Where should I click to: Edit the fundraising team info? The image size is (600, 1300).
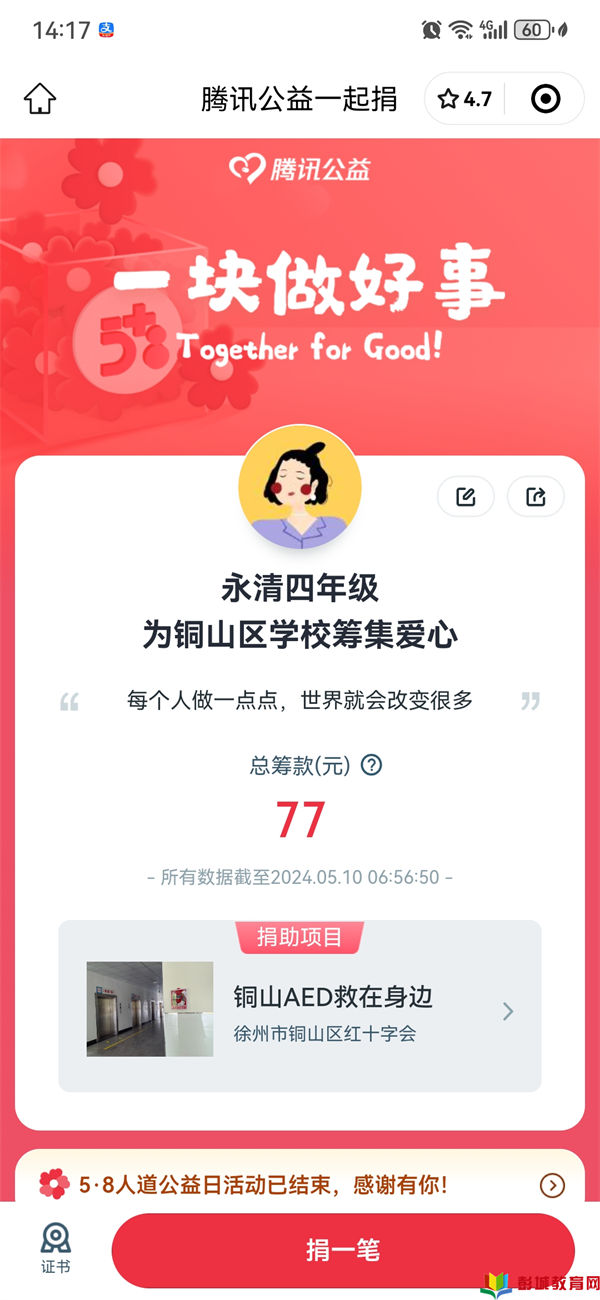click(466, 497)
